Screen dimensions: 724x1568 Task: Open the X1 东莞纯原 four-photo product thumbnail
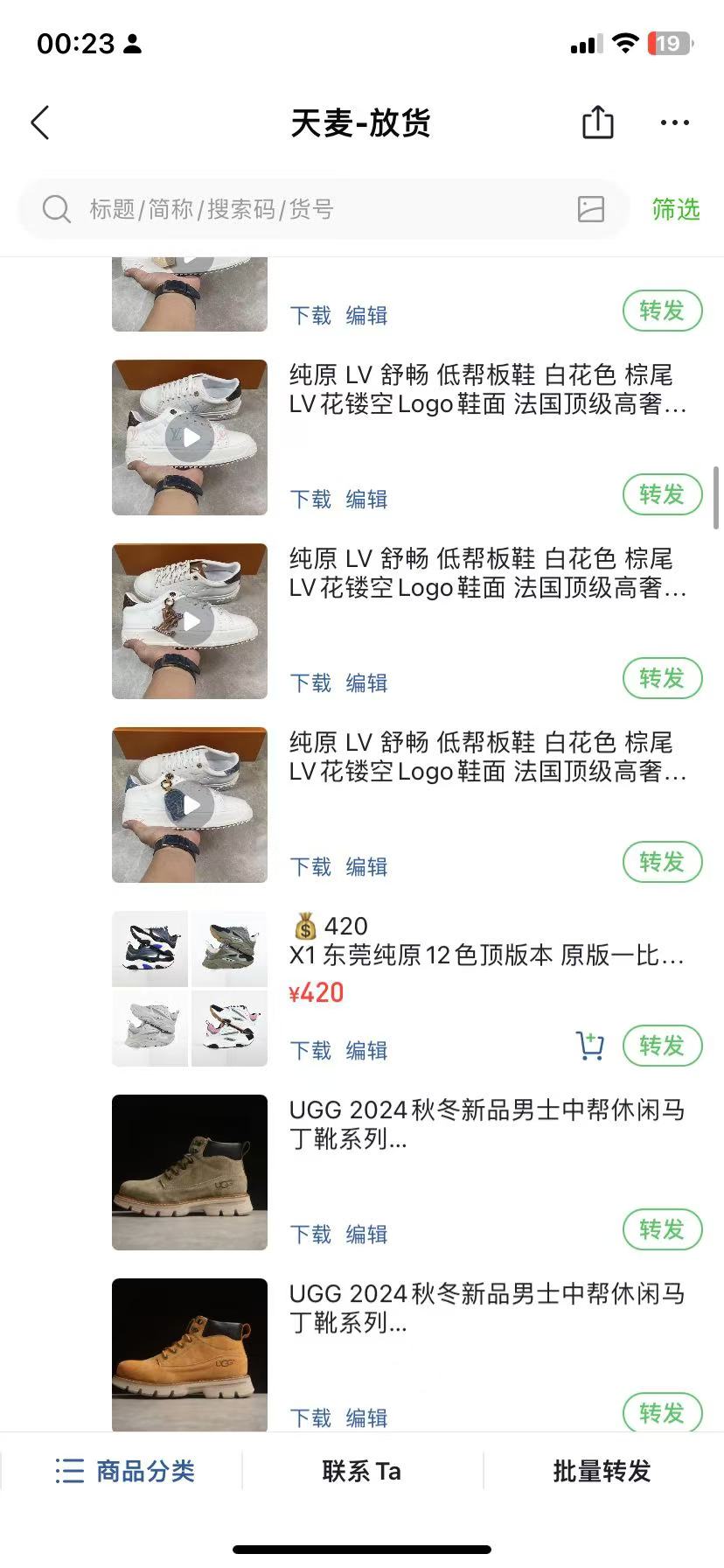190,989
